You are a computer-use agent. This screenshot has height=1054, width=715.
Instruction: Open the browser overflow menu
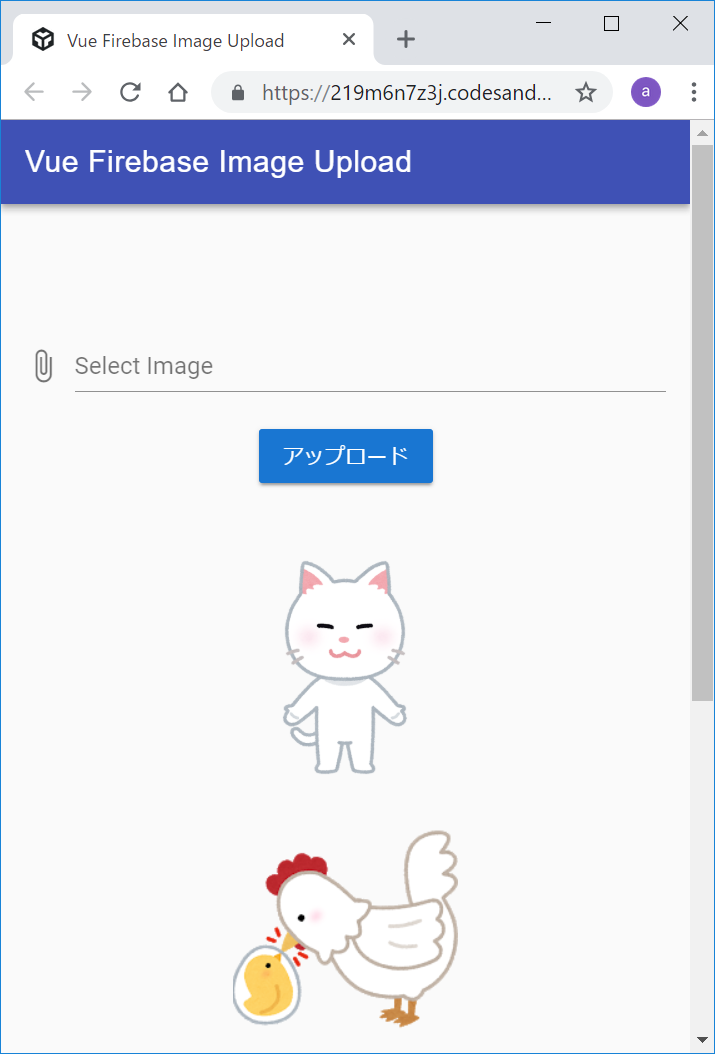(x=694, y=93)
